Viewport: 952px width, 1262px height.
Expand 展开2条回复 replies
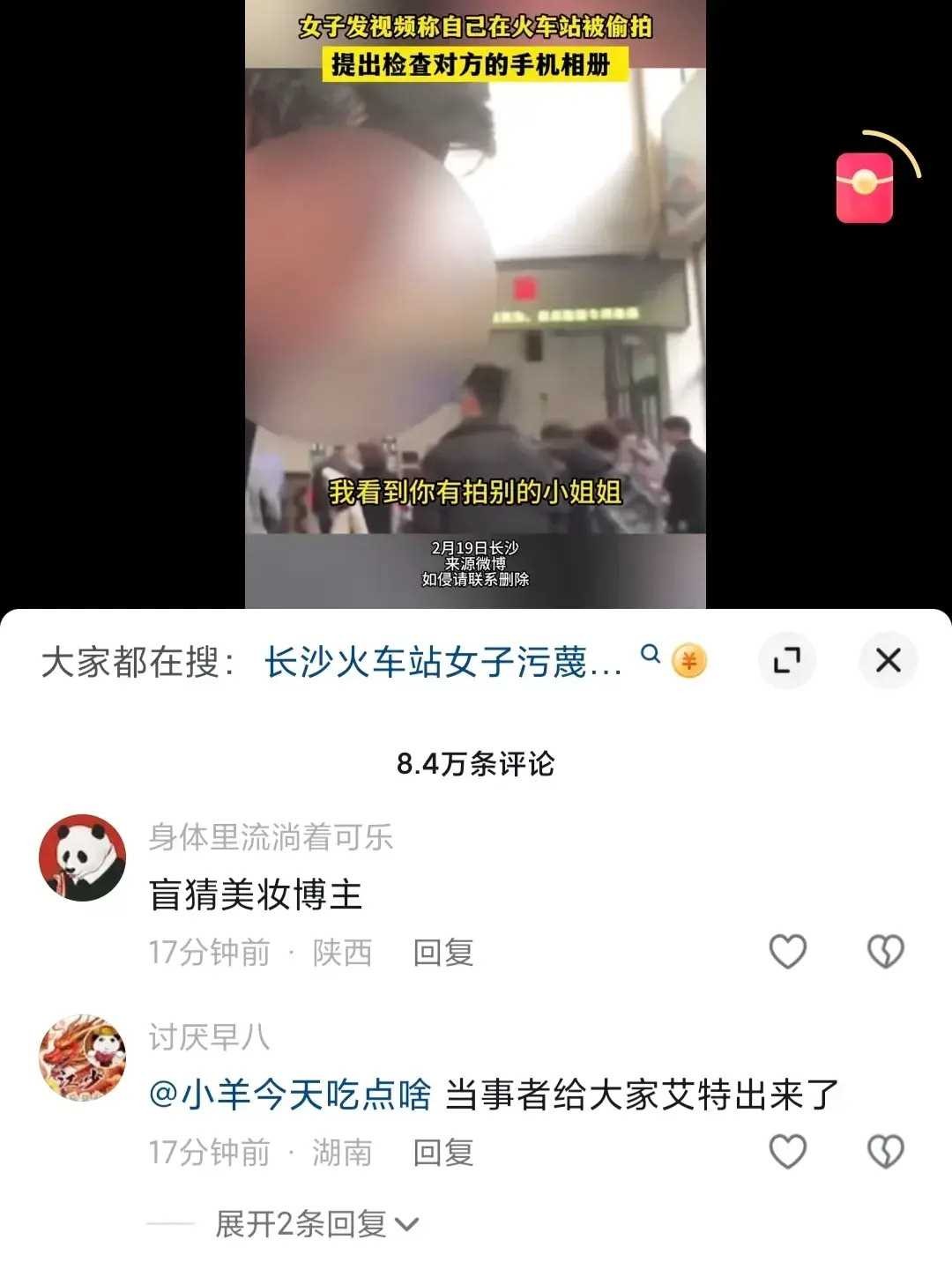click(316, 1224)
